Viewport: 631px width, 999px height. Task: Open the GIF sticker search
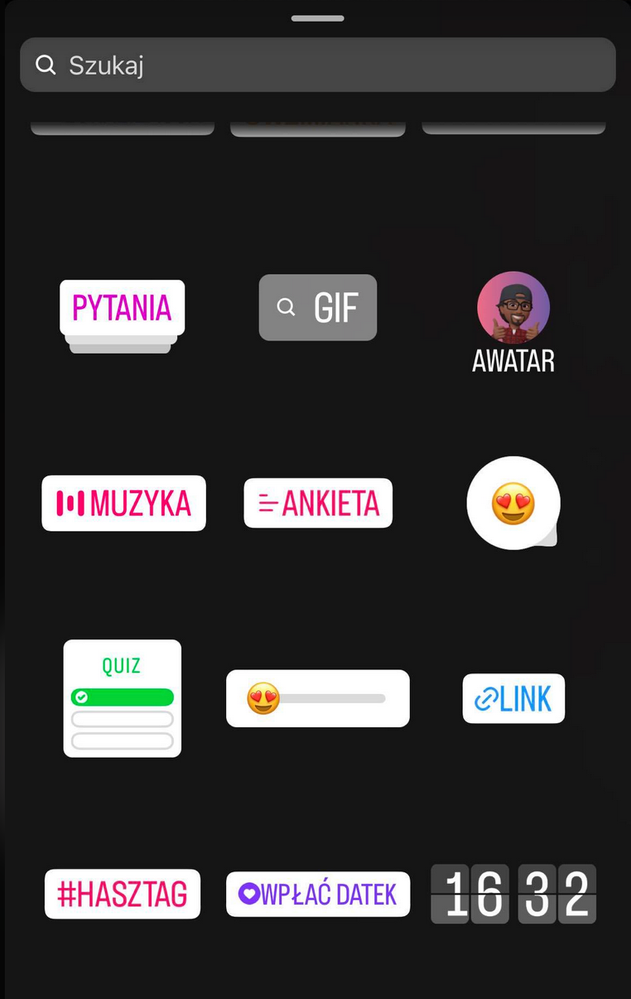tap(318, 308)
